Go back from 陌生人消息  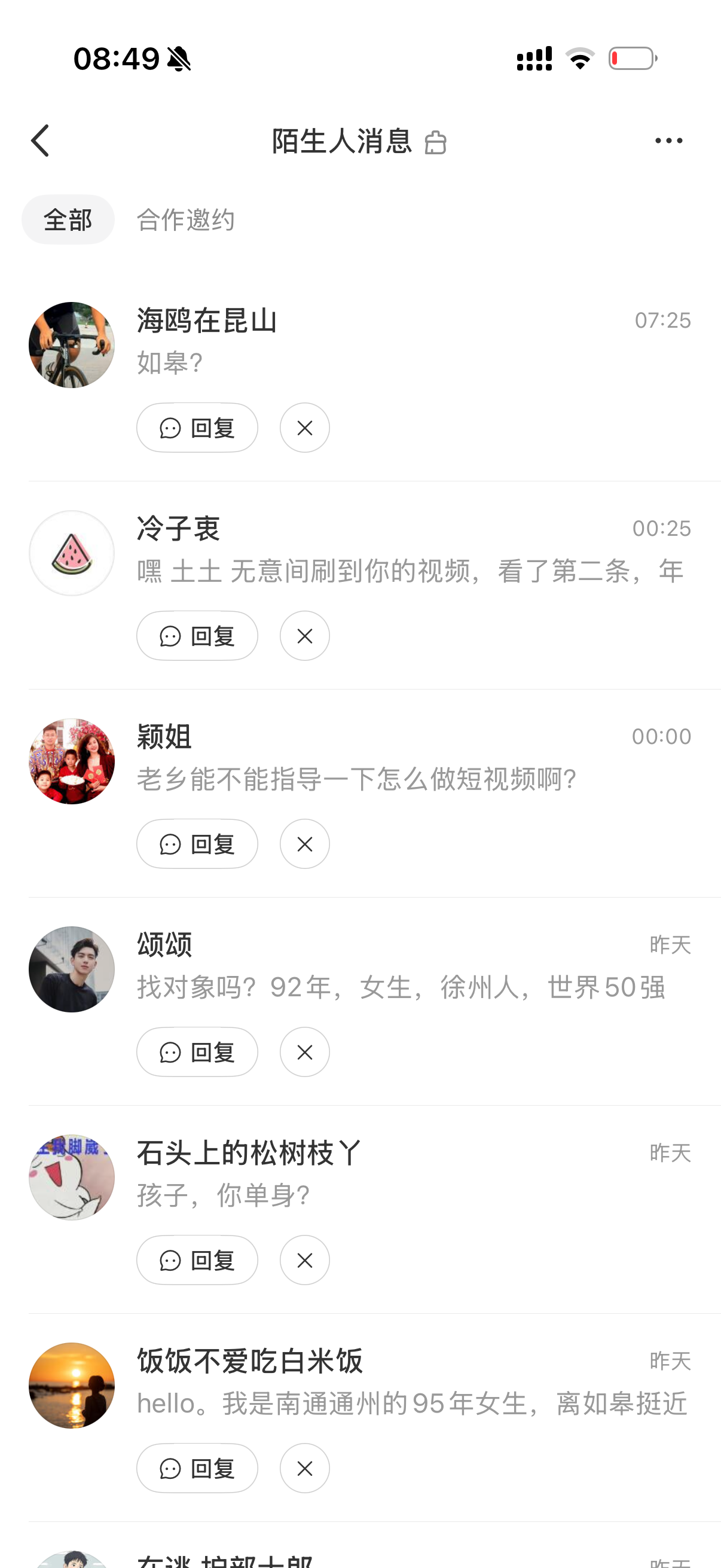(40, 141)
